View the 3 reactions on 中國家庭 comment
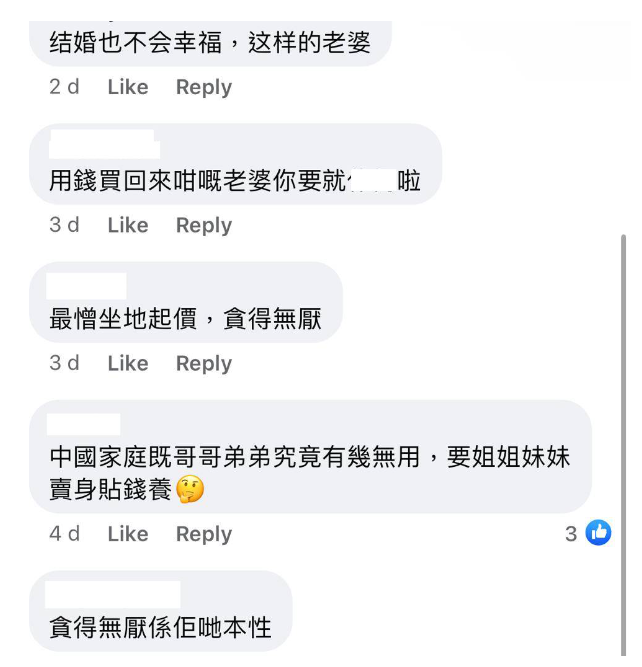Viewport: 642px width, 667px height. click(588, 534)
